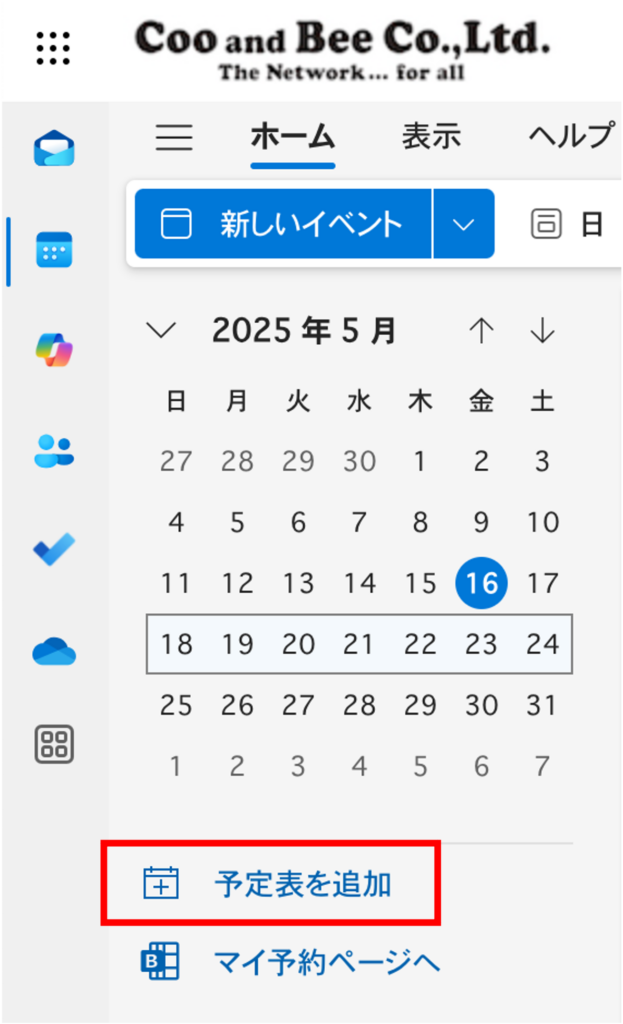The image size is (623, 1024).
Task: Switch to the ヘルプ tab
Action: 571,136
